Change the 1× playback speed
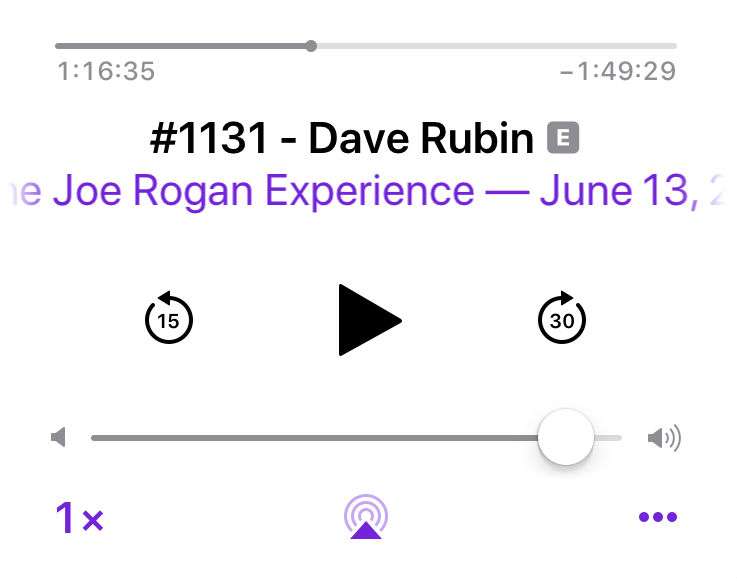Image resolution: width=737 pixels, height=581 pixels. point(79,518)
